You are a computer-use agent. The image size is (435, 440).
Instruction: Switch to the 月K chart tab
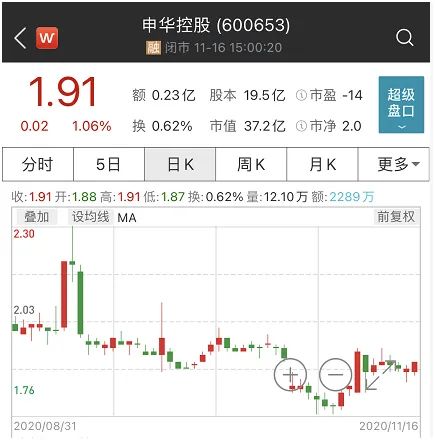322,165
